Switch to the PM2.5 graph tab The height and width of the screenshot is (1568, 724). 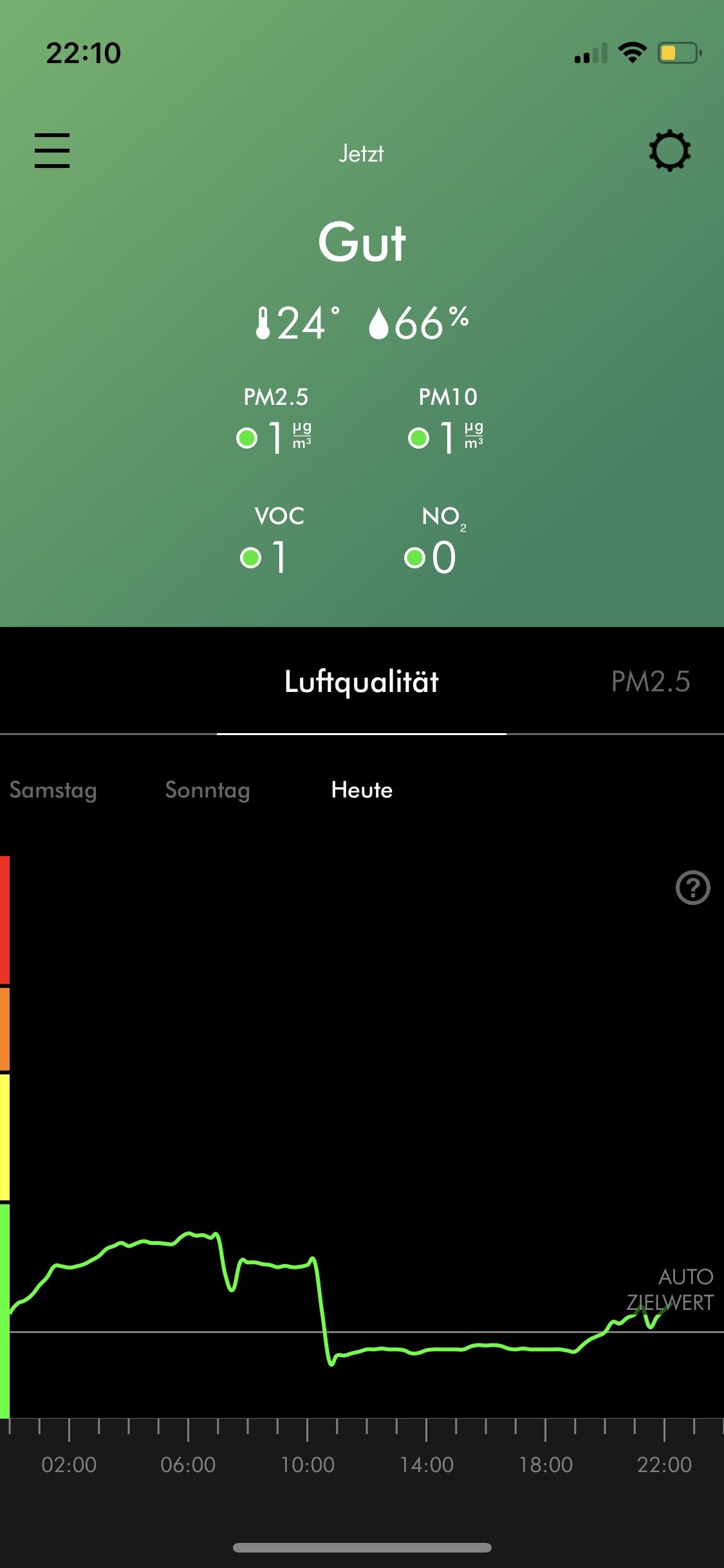tap(650, 682)
